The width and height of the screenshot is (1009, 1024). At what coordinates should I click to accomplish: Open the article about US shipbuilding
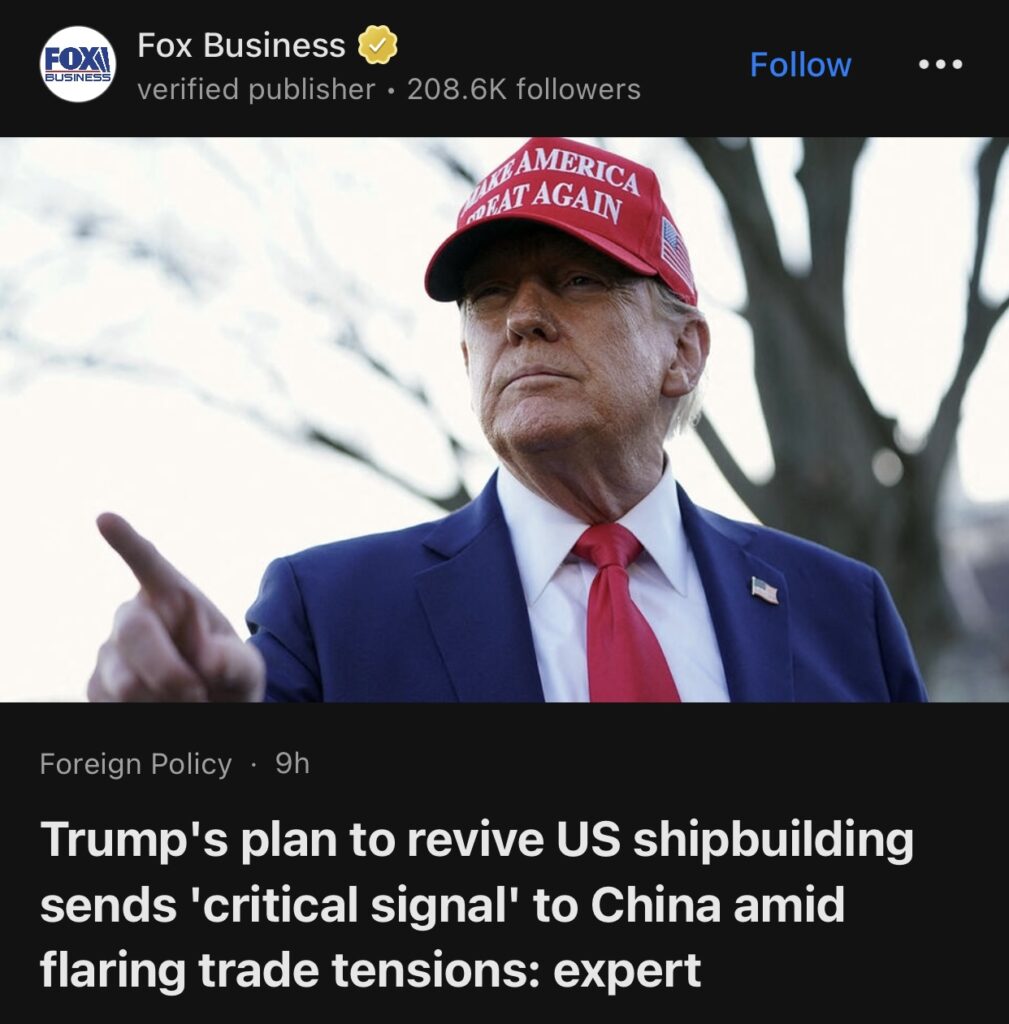point(476,905)
